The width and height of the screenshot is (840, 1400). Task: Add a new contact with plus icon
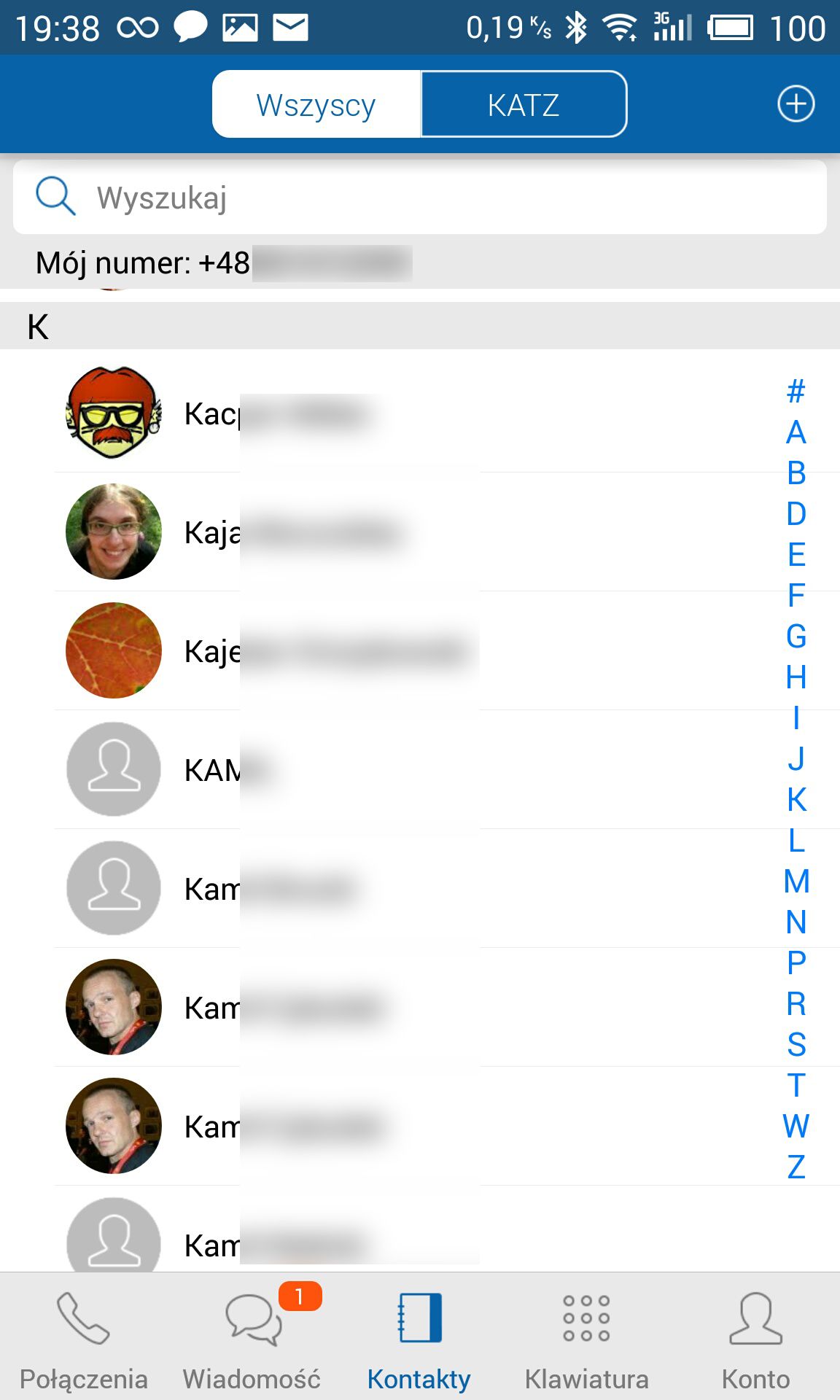796,104
